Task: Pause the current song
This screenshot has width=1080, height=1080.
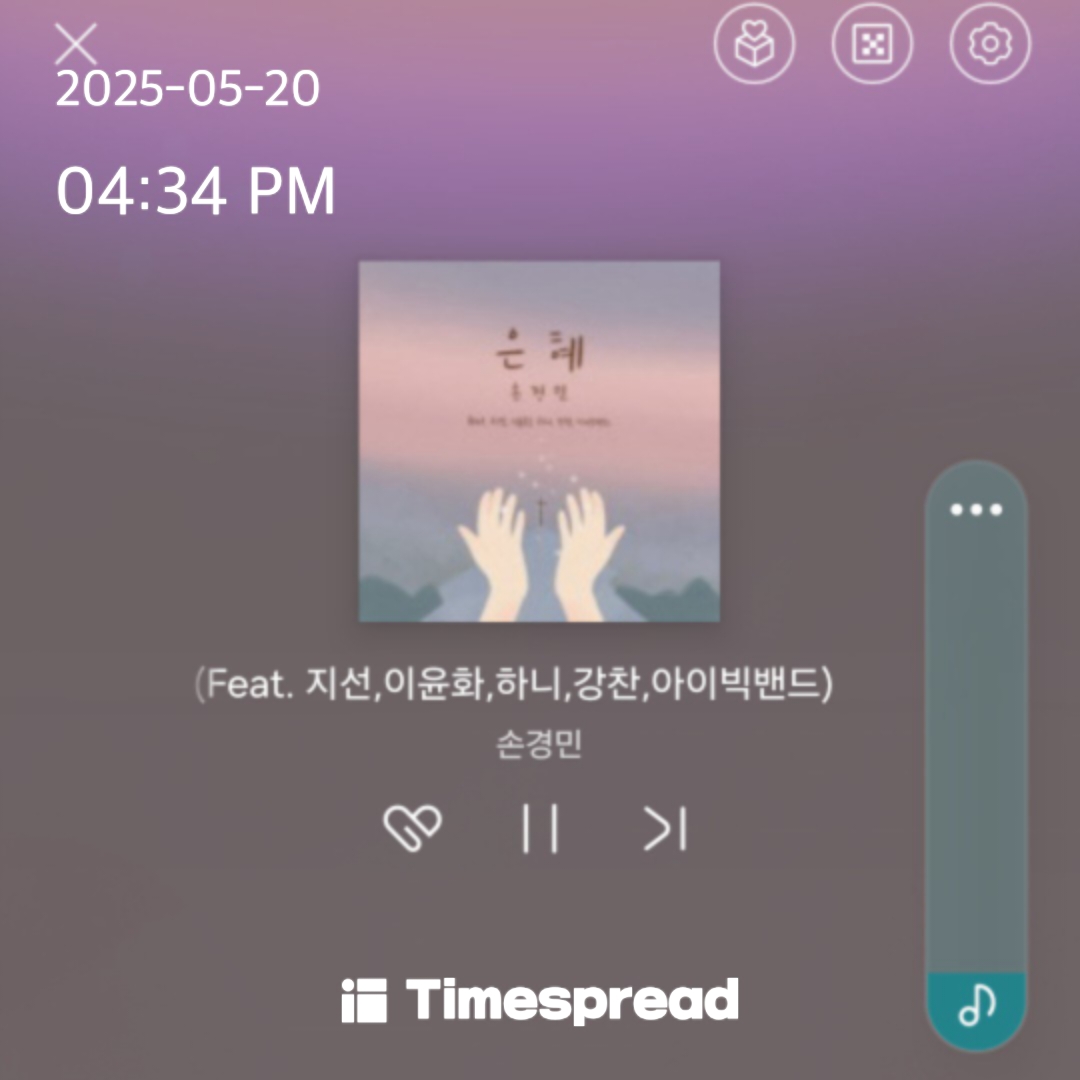Action: click(x=540, y=828)
